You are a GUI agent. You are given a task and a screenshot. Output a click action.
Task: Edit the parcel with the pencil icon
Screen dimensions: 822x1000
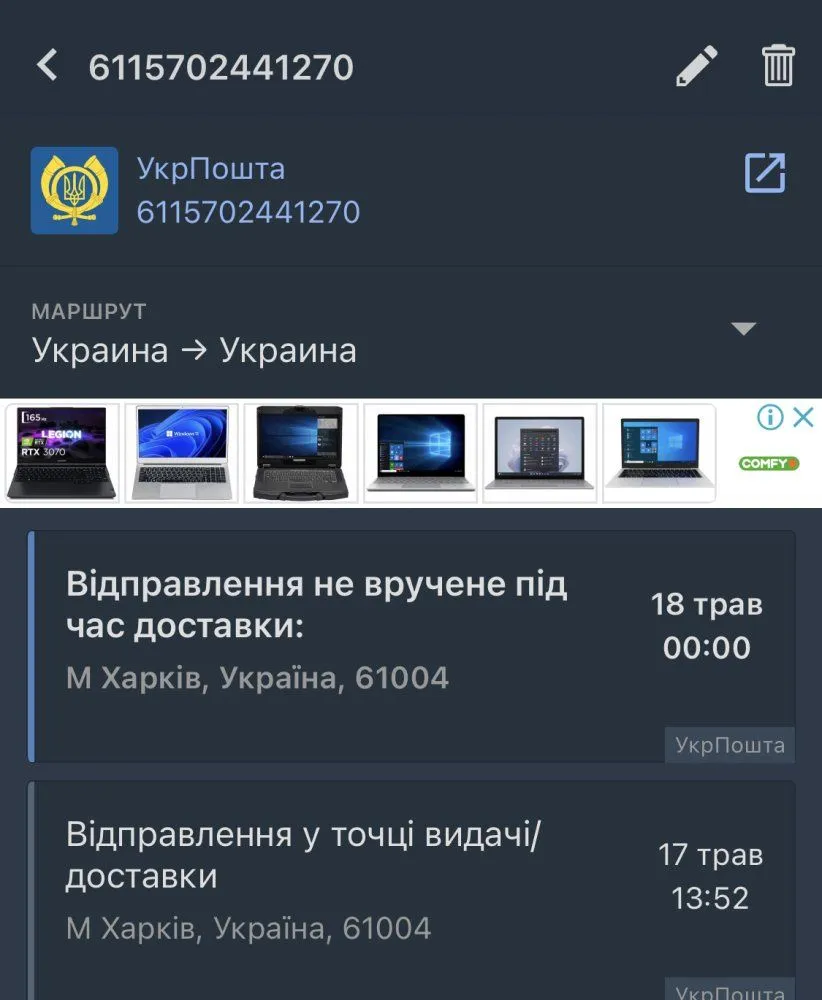coord(697,67)
